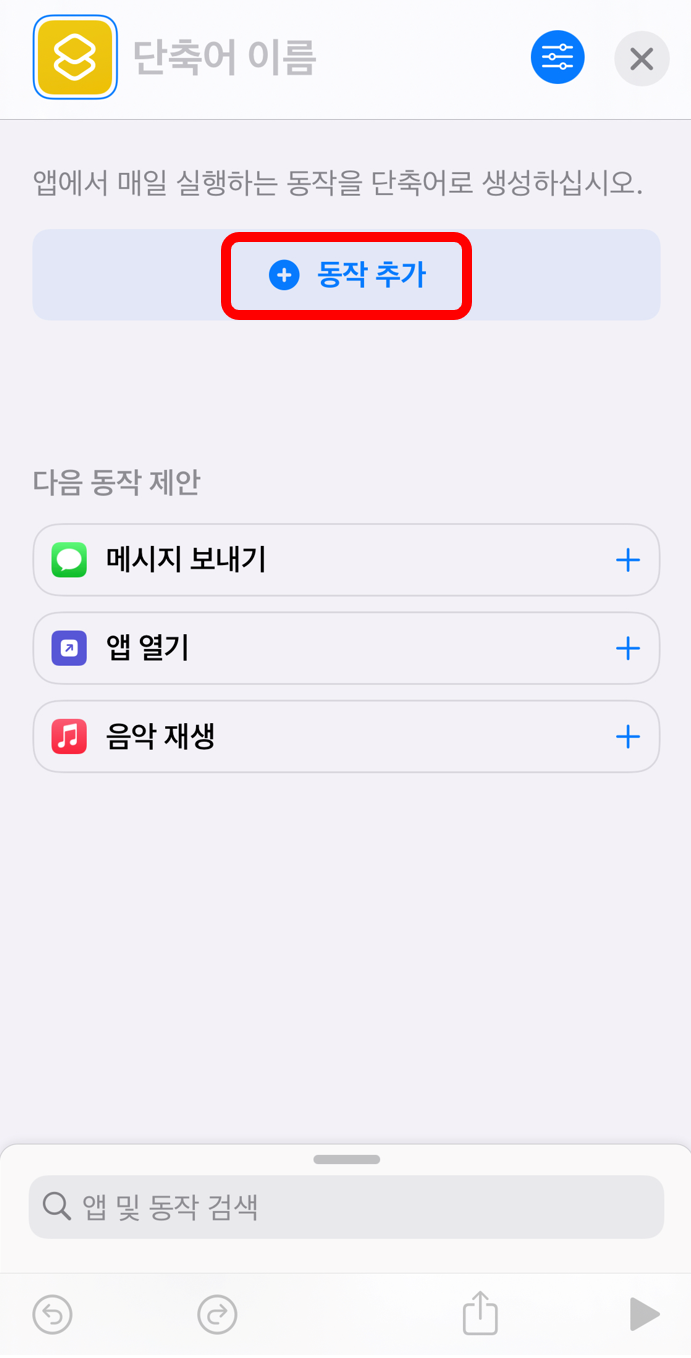Screen dimensions: 691x1358
Task: Change the yellow shortcut icon
Action: [75, 58]
